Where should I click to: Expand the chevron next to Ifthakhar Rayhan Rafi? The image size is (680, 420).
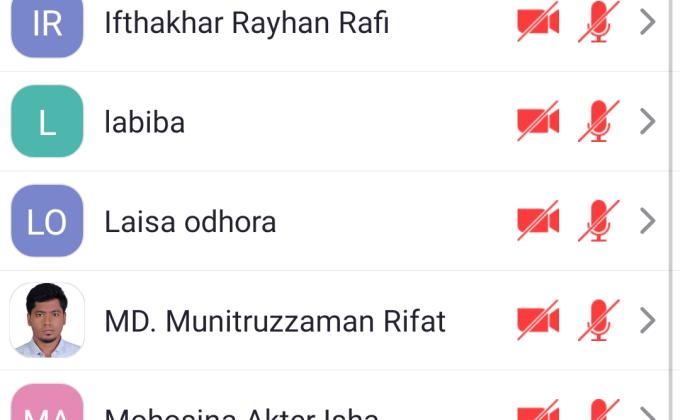point(648,22)
